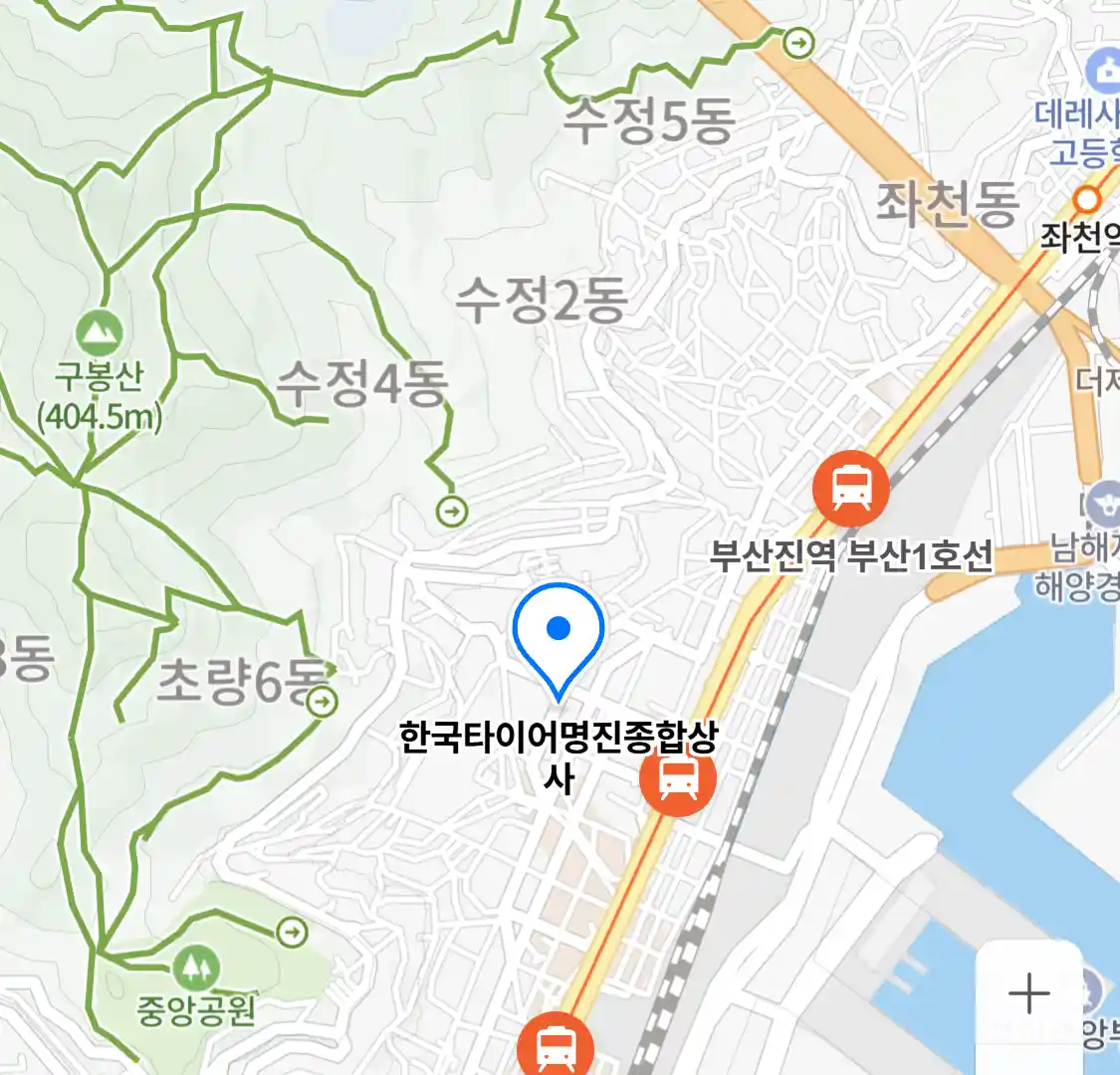Zoom in with the plus button

coord(1028,993)
